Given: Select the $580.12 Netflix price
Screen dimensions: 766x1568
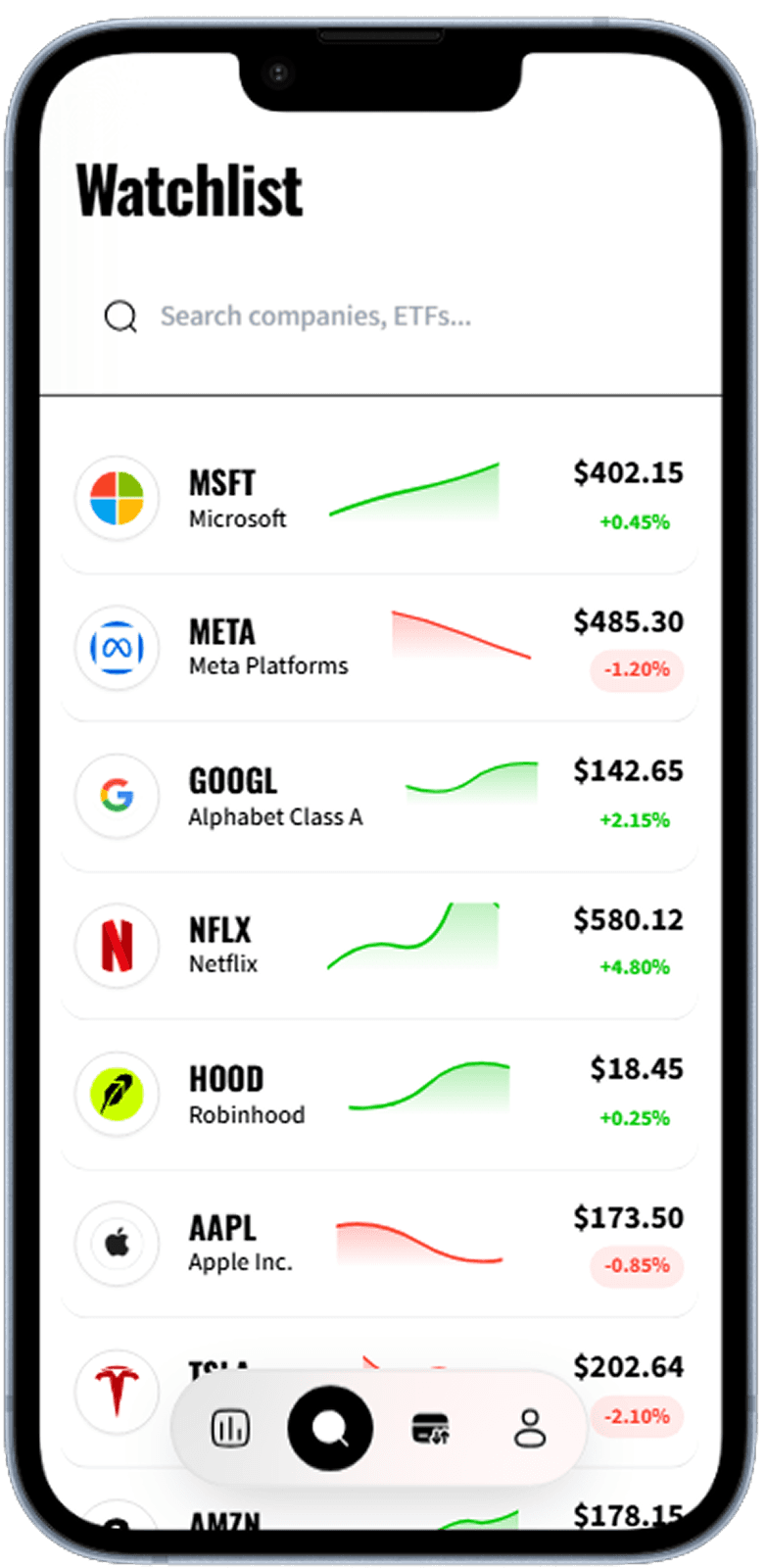Looking at the screenshot, I should click(x=629, y=920).
